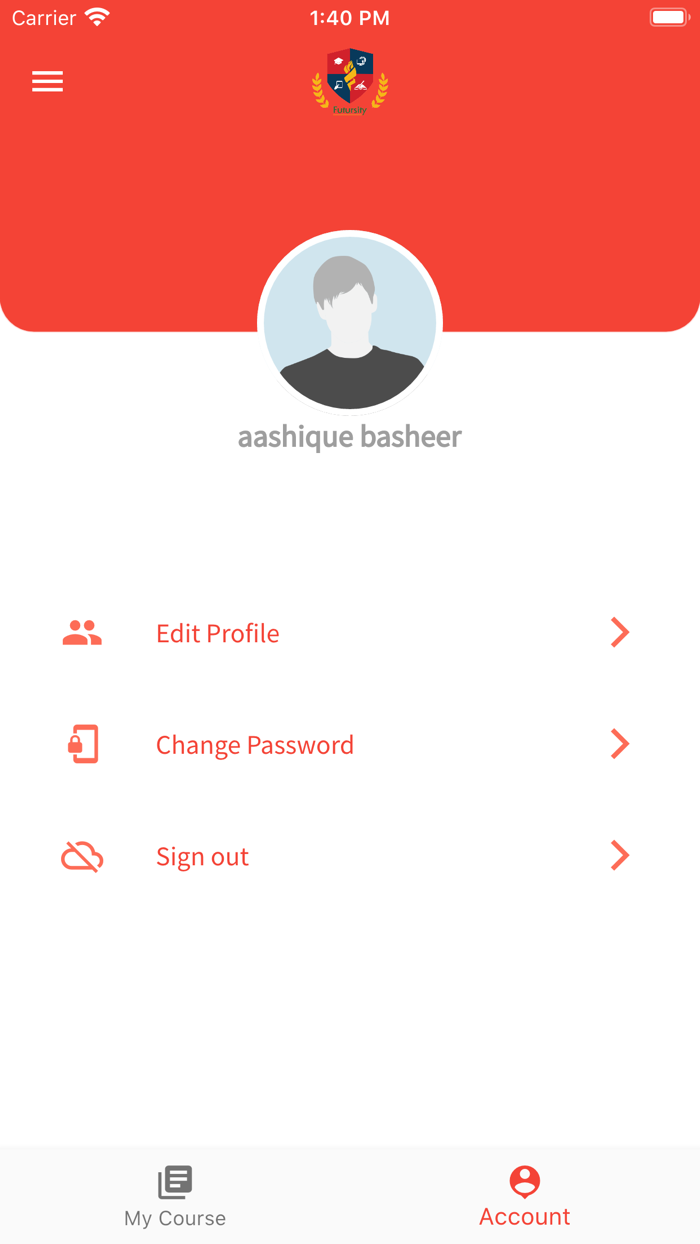Image resolution: width=700 pixels, height=1244 pixels.
Task: Open Edit Profile
Action: (218, 633)
